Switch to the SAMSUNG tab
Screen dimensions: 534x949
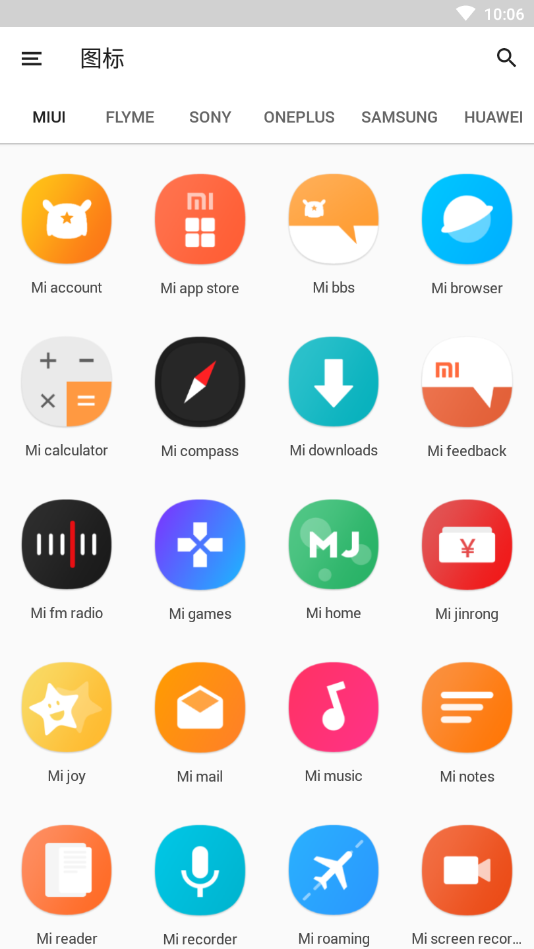tap(400, 117)
